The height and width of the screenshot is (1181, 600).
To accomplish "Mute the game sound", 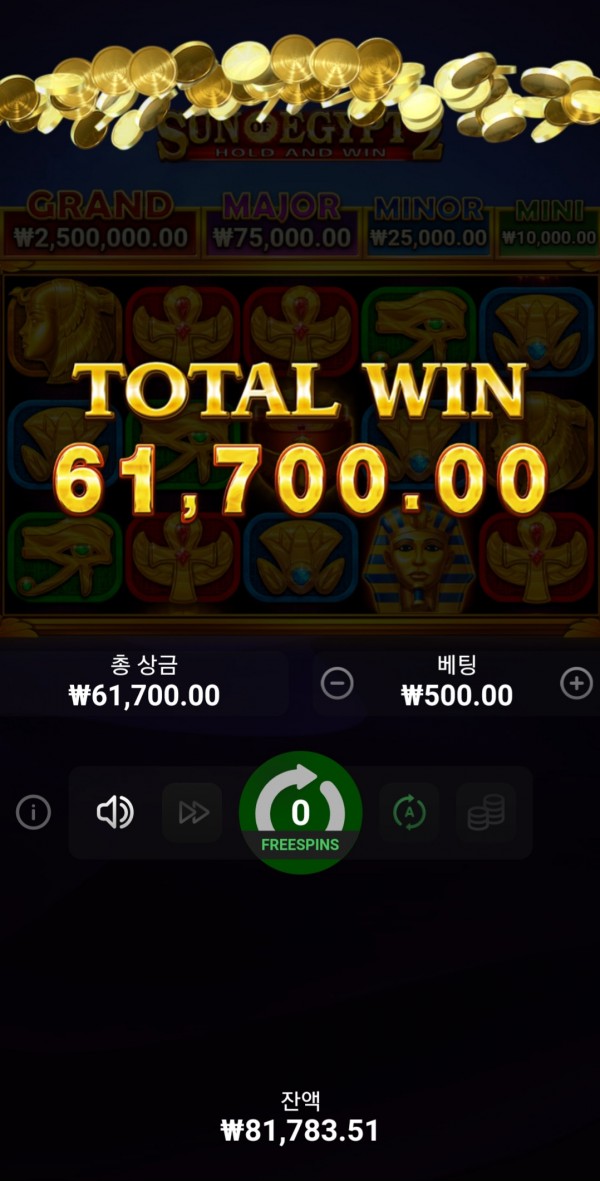I will tap(115, 813).
